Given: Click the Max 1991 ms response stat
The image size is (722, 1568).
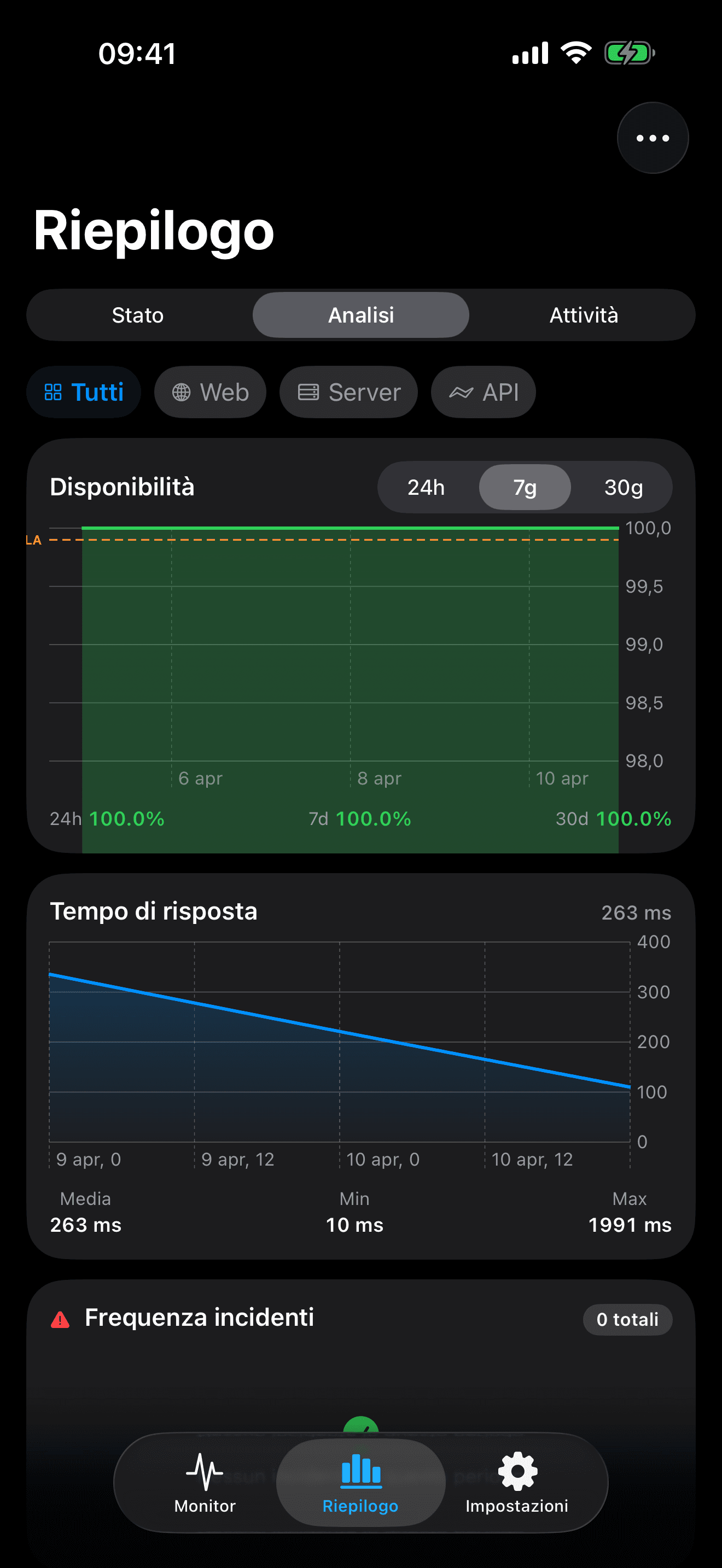Looking at the screenshot, I should pyautogui.click(x=630, y=1224).
